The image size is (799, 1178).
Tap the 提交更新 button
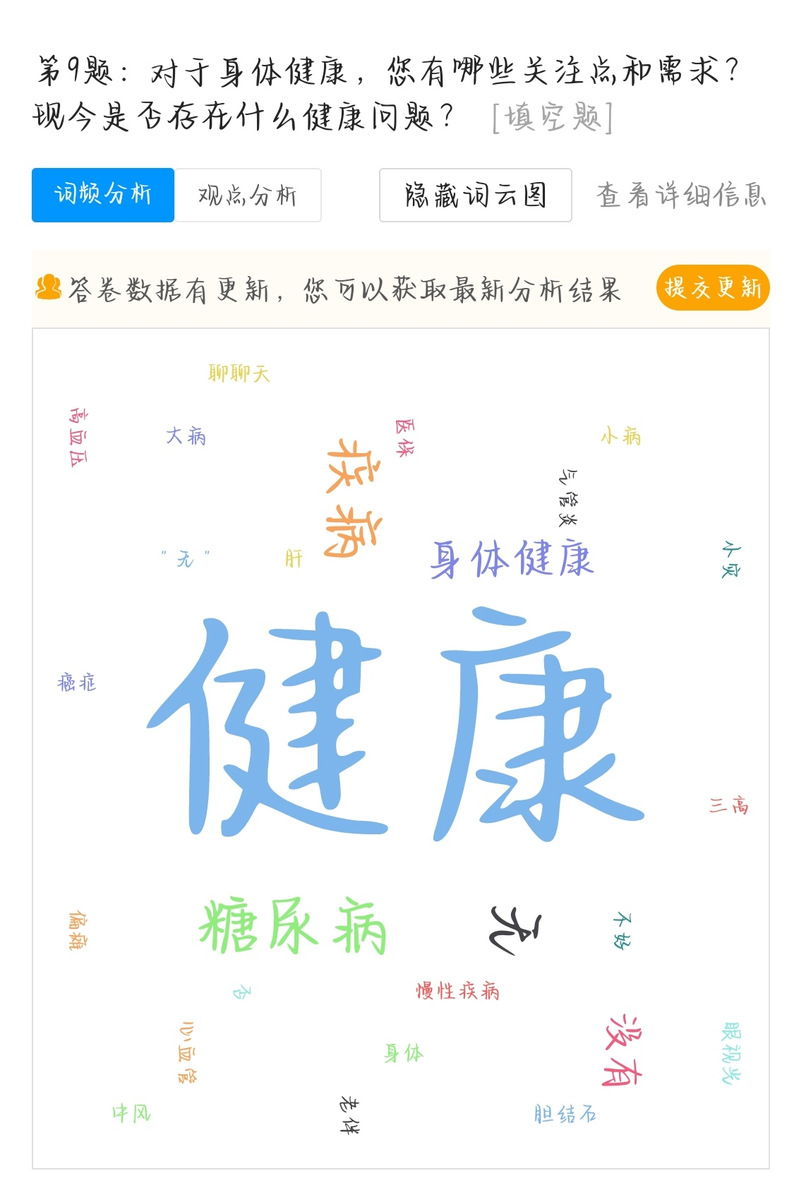(x=713, y=288)
